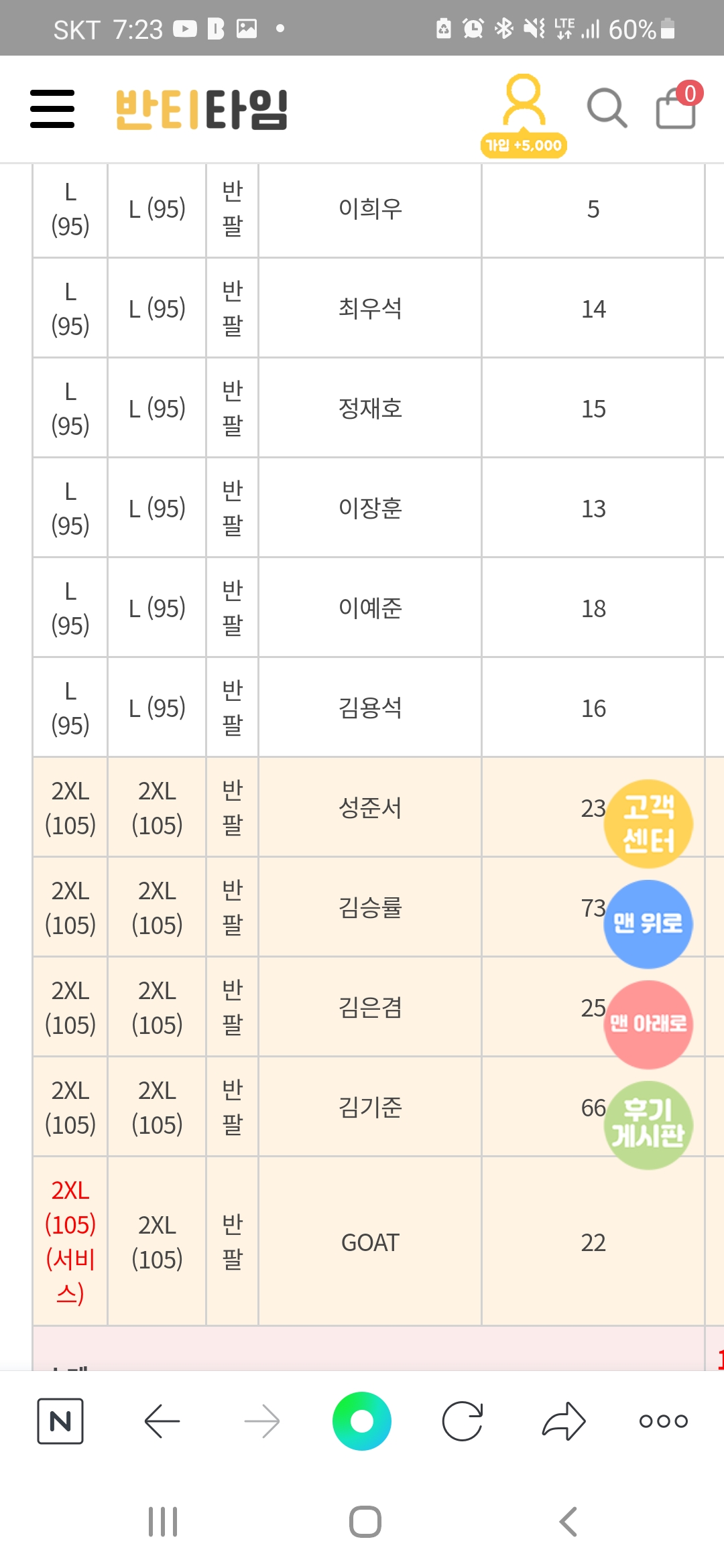724x1568 pixels.
Task: Open the search magnifier
Action: [x=607, y=108]
